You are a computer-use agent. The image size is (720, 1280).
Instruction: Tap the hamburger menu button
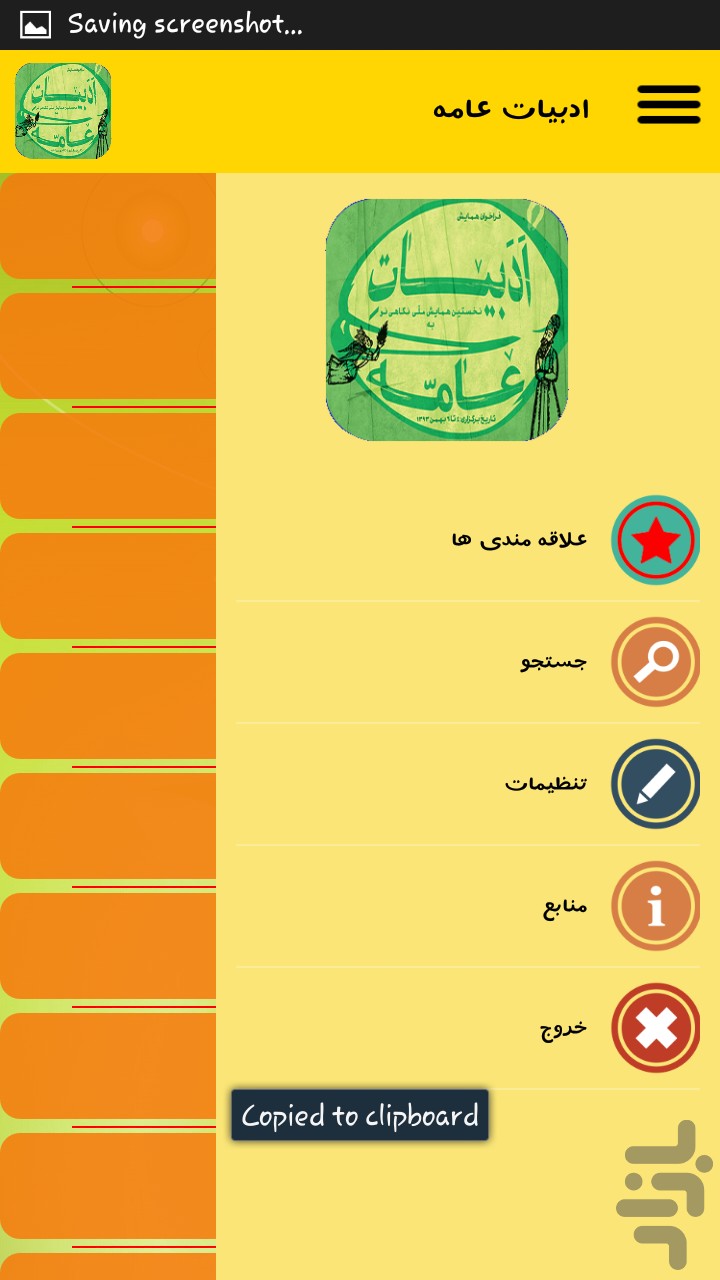pyautogui.click(x=668, y=105)
